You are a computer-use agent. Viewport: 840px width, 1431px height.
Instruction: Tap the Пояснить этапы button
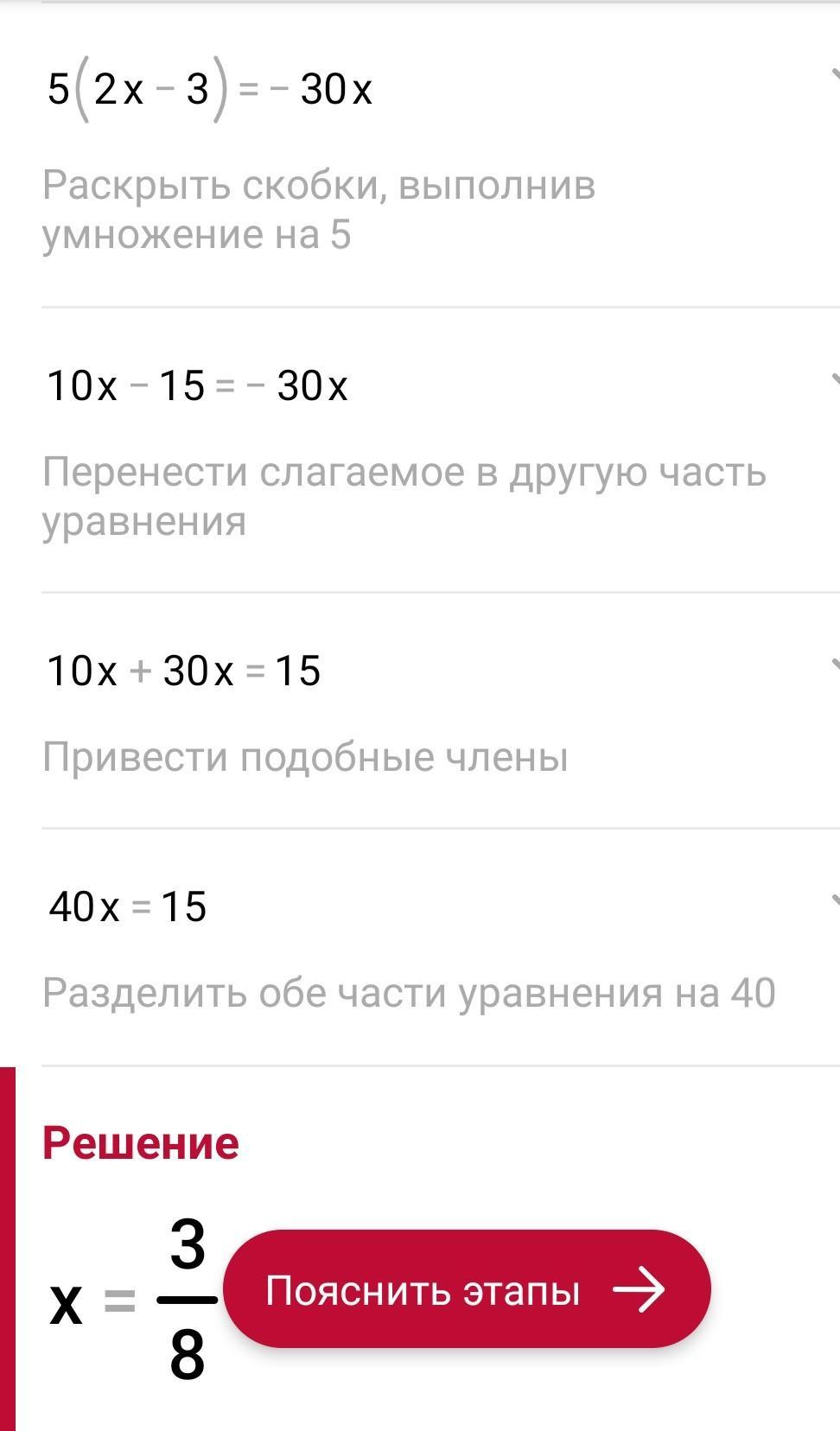point(467,1289)
